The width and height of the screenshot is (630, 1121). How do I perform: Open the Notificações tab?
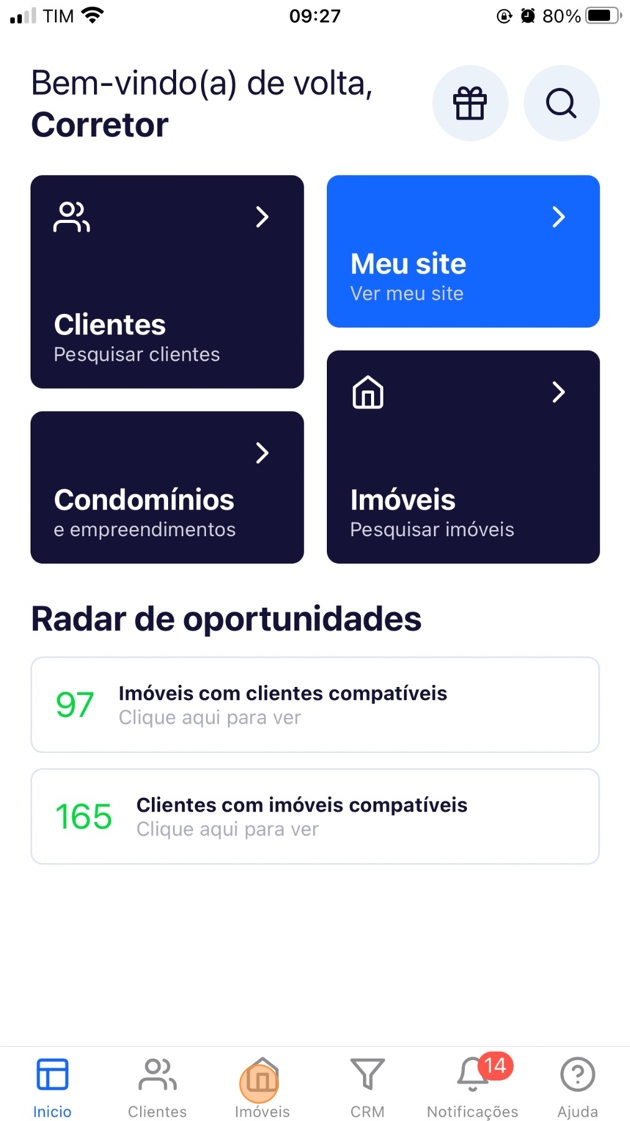472,1087
